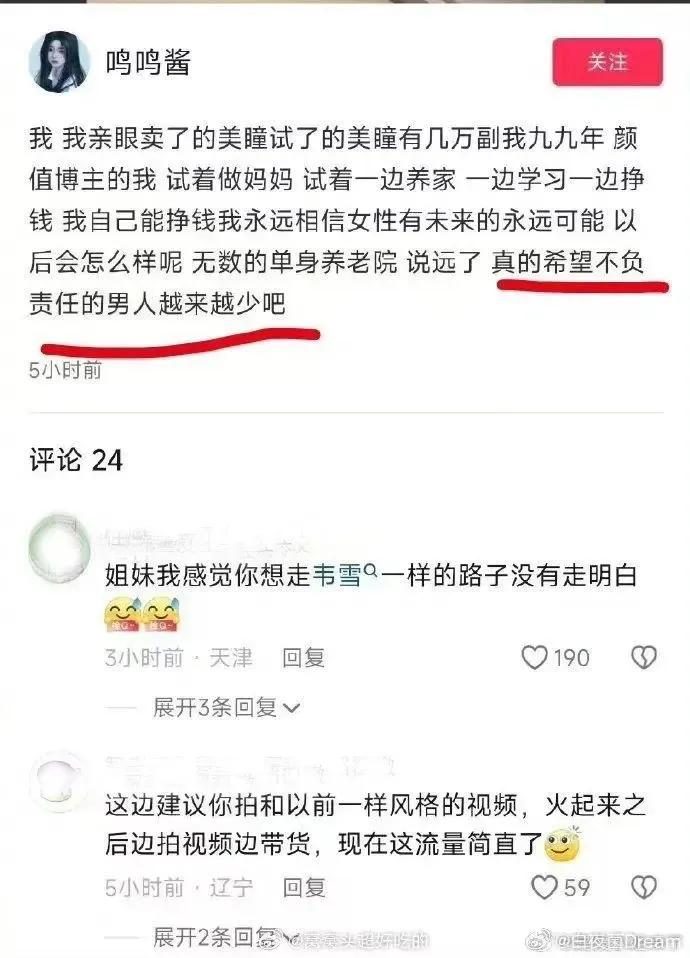Screen dimensions: 690x958
Task: Reply to the comment from 天津
Action: coord(303,657)
